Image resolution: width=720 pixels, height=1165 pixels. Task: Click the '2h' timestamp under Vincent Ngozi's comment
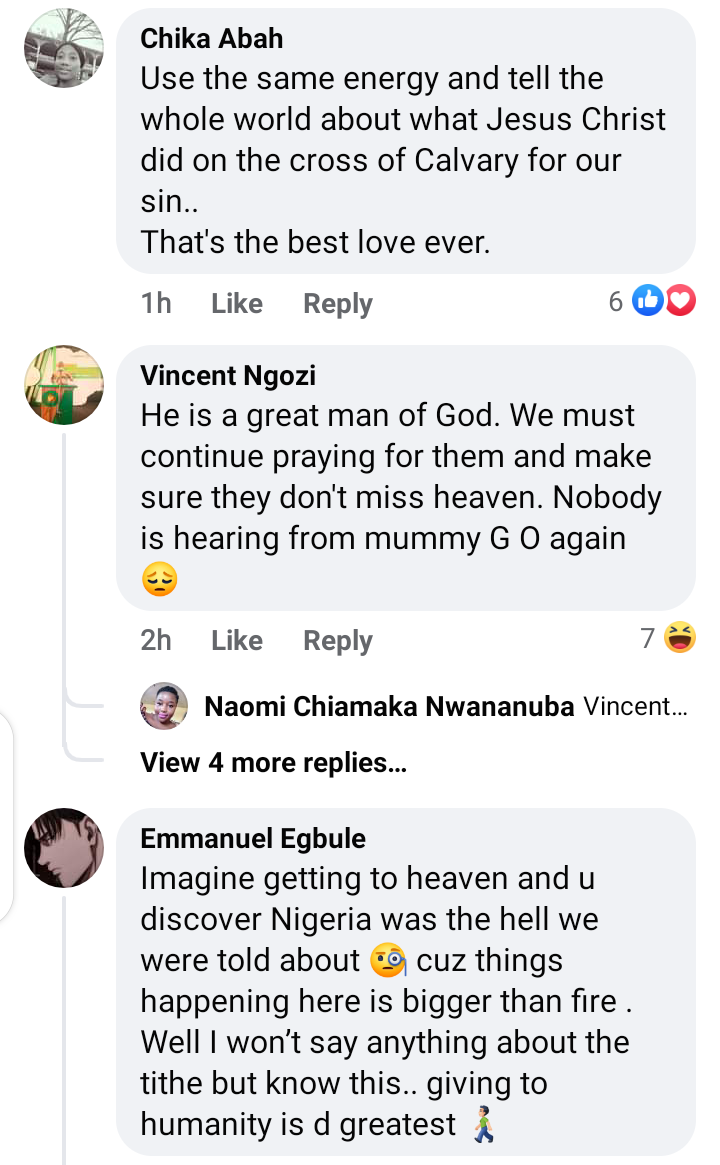coord(156,640)
